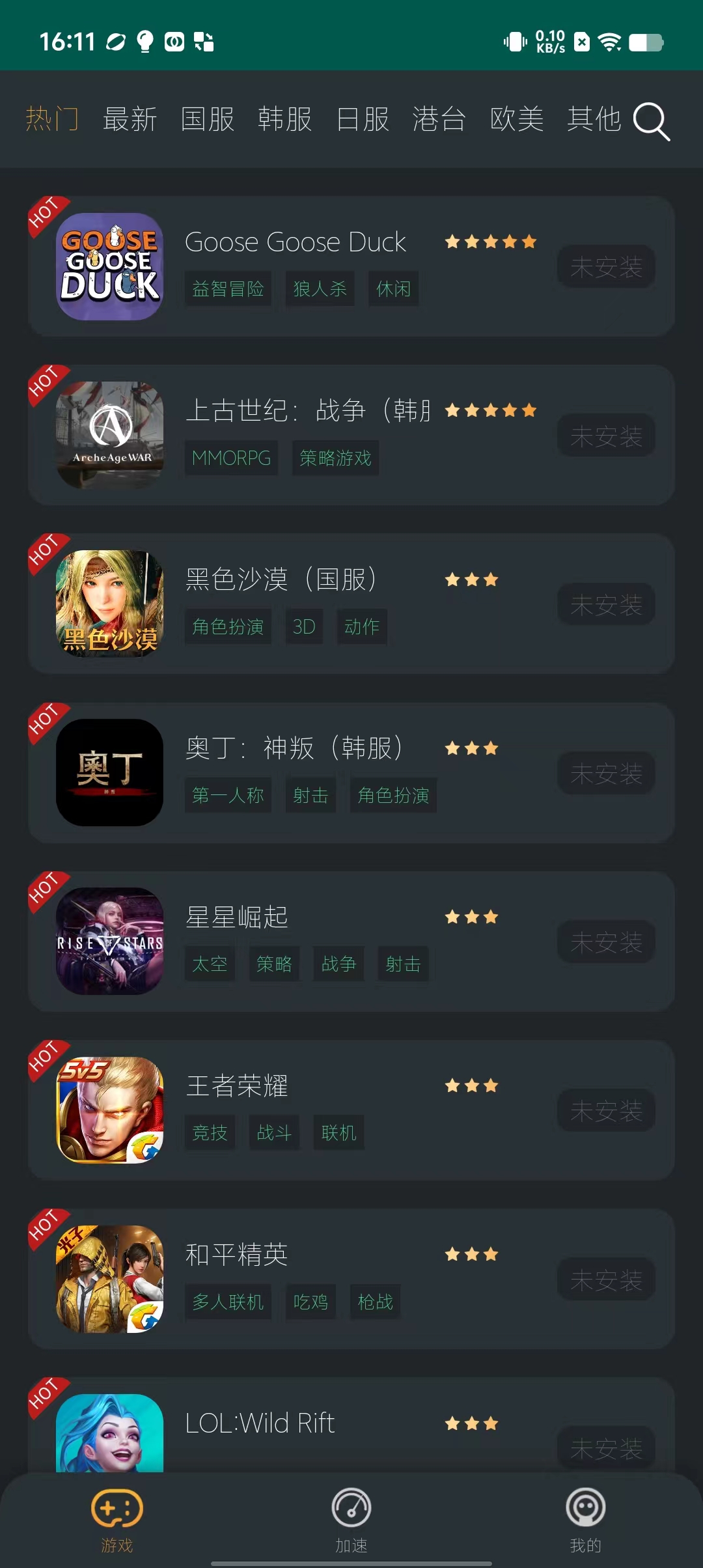The width and height of the screenshot is (703, 1568).
Task: Tap 未安装 button for 王者荣耀
Action: click(606, 1110)
